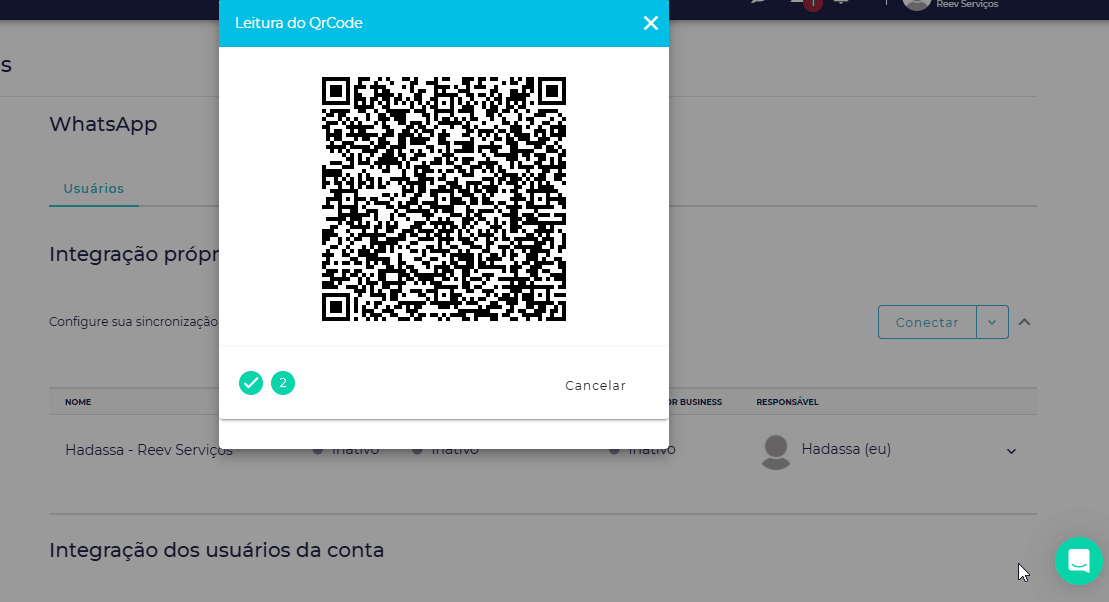Switch to the Usuários tab
Image resolution: width=1109 pixels, height=602 pixels.
pyautogui.click(x=94, y=188)
